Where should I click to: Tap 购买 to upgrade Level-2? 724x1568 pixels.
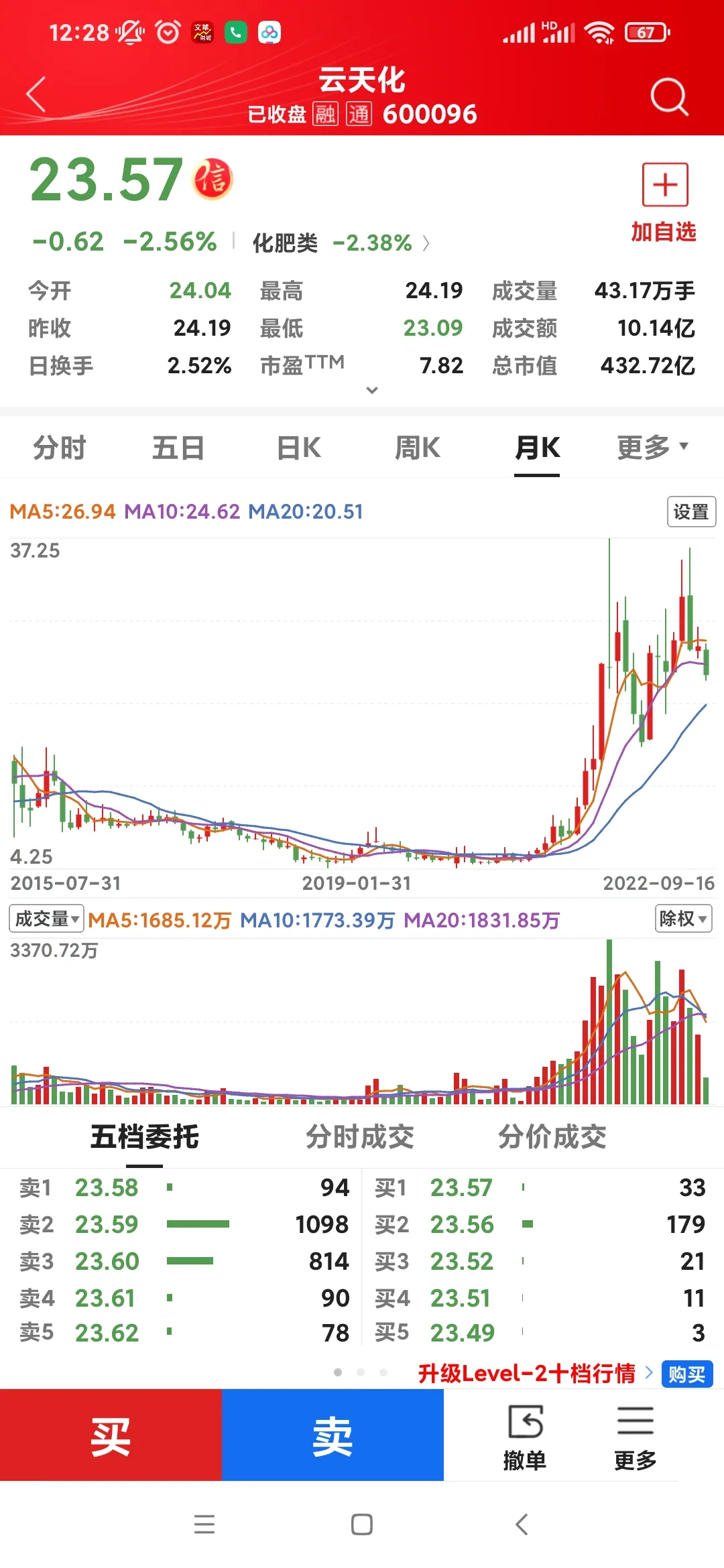[x=686, y=1374]
